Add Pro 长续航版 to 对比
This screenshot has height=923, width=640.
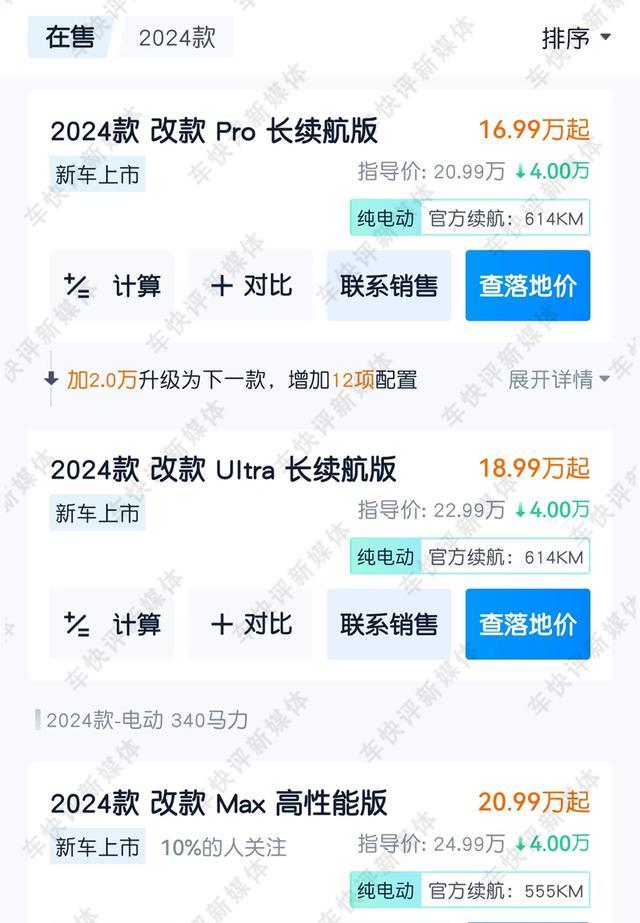pos(250,286)
